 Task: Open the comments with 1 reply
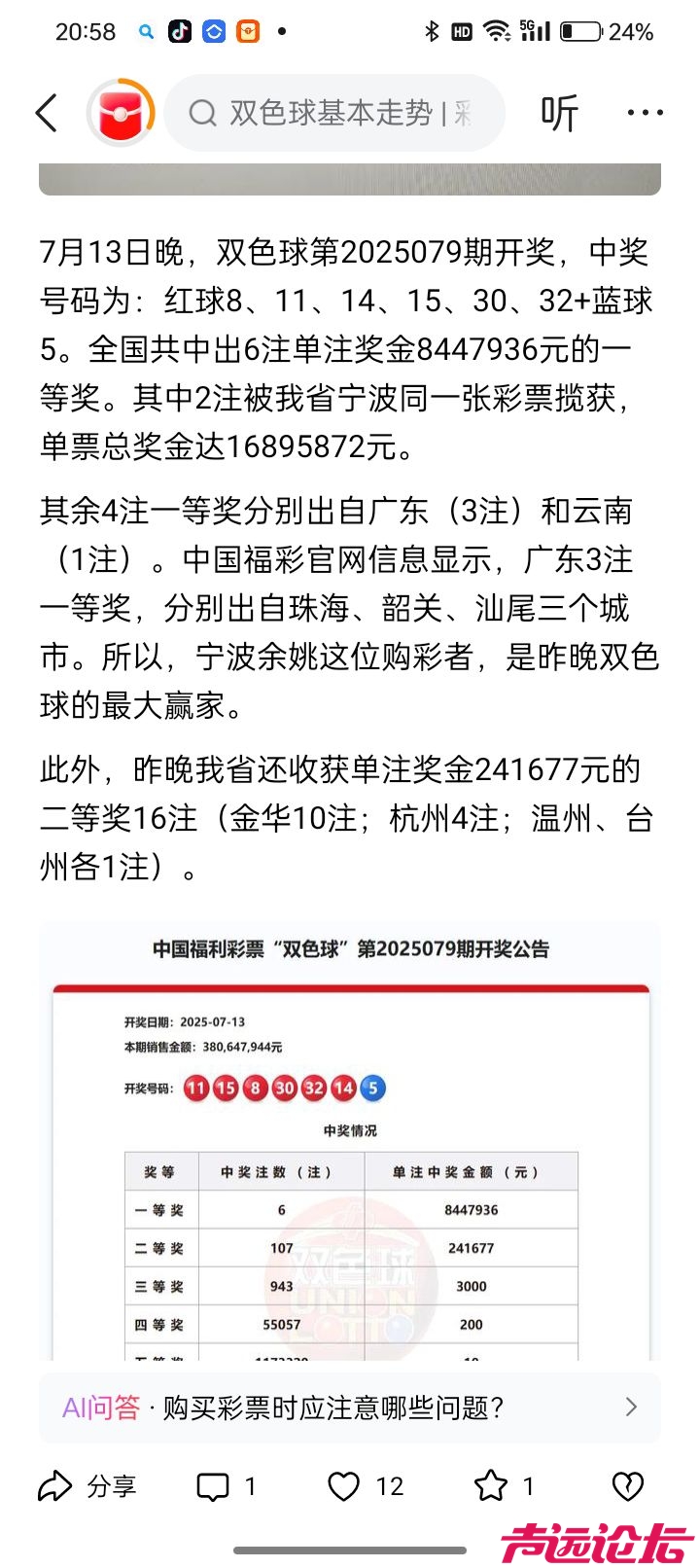pos(226,1486)
